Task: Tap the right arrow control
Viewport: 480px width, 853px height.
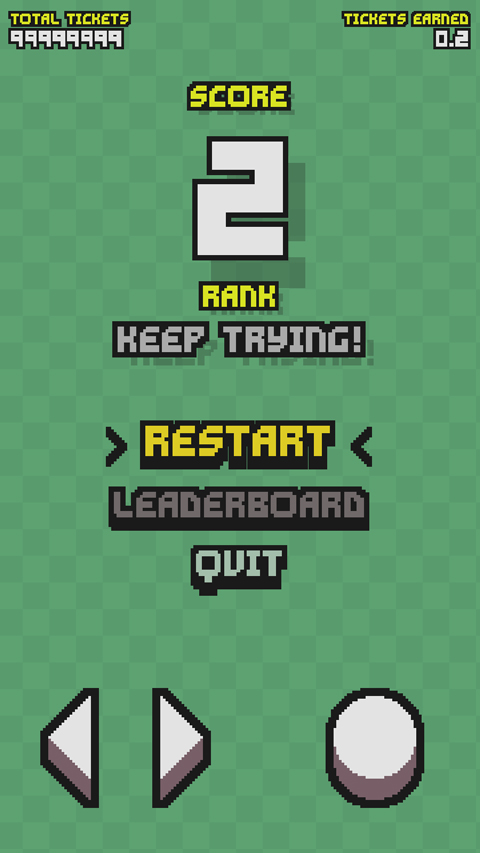Action: point(181,747)
